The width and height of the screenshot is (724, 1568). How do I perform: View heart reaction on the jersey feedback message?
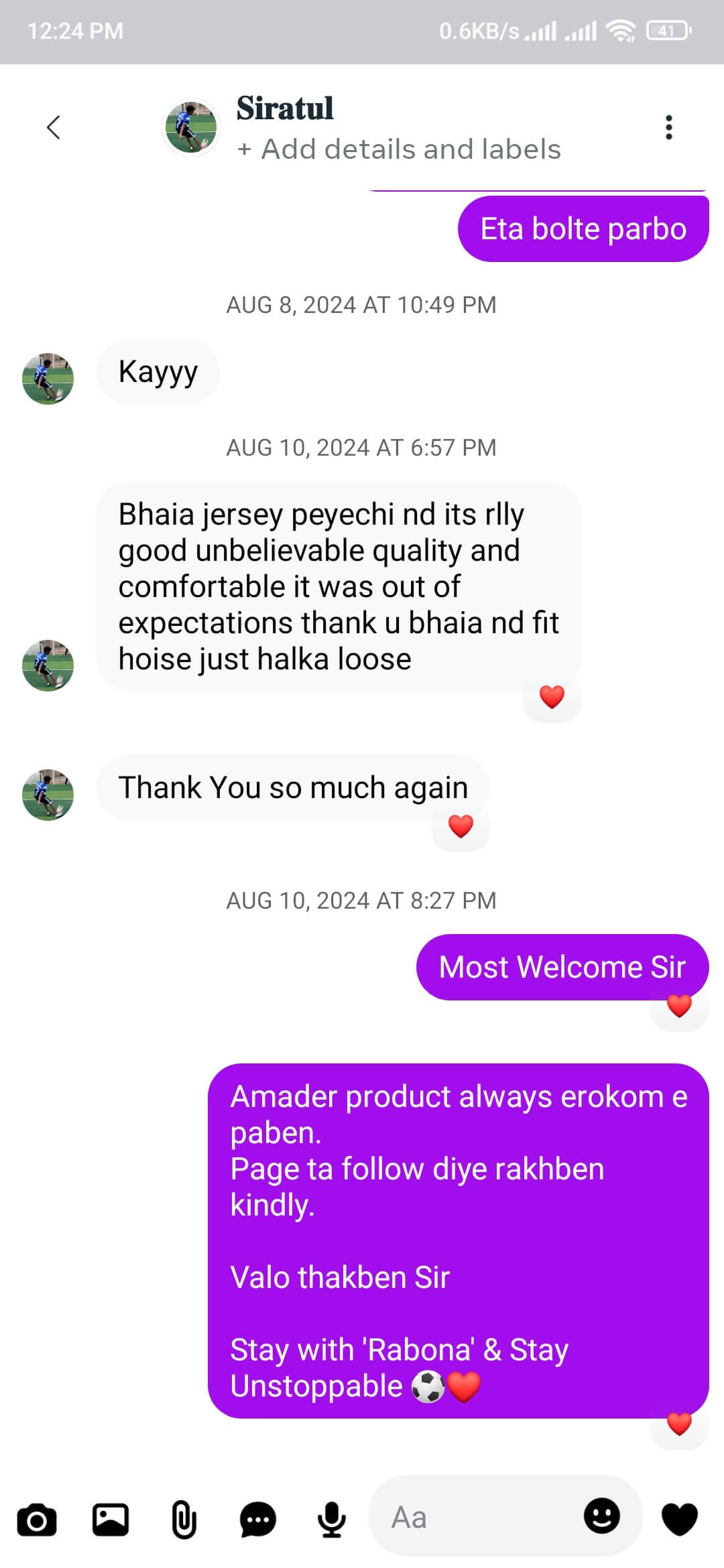552,697
